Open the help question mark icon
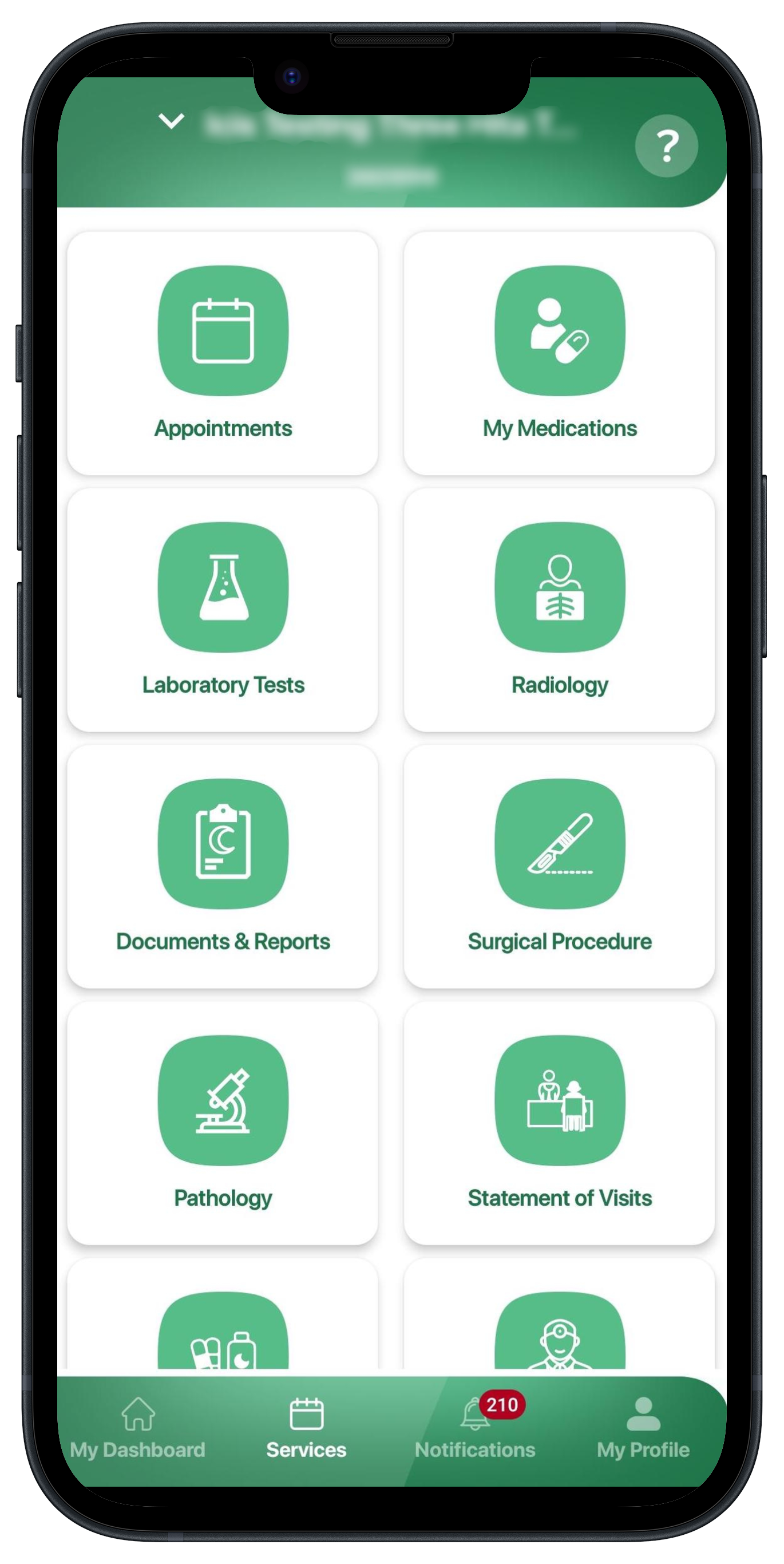The image size is (784, 1564). click(666, 146)
